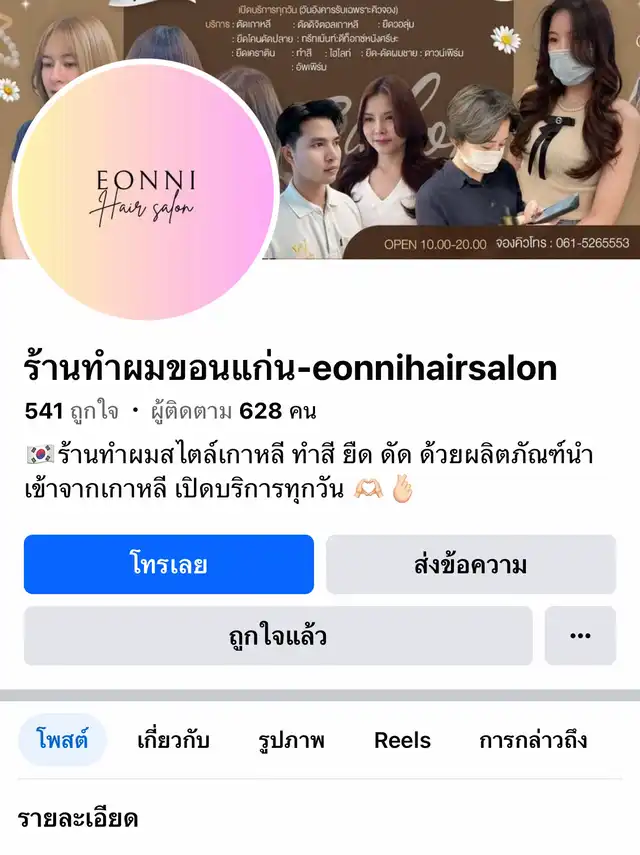
Task: Tap the ถูกใจแล้ว liked button
Action: (x=278, y=635)
